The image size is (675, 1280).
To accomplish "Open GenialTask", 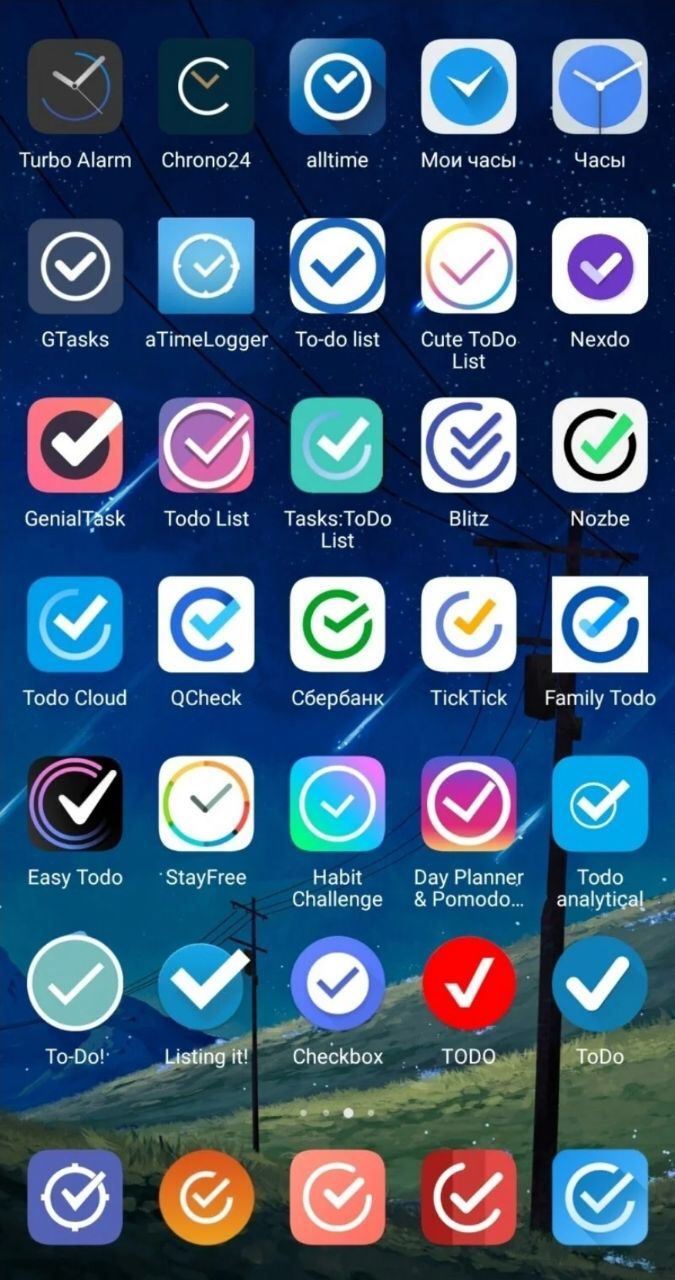I will [75, 445].
